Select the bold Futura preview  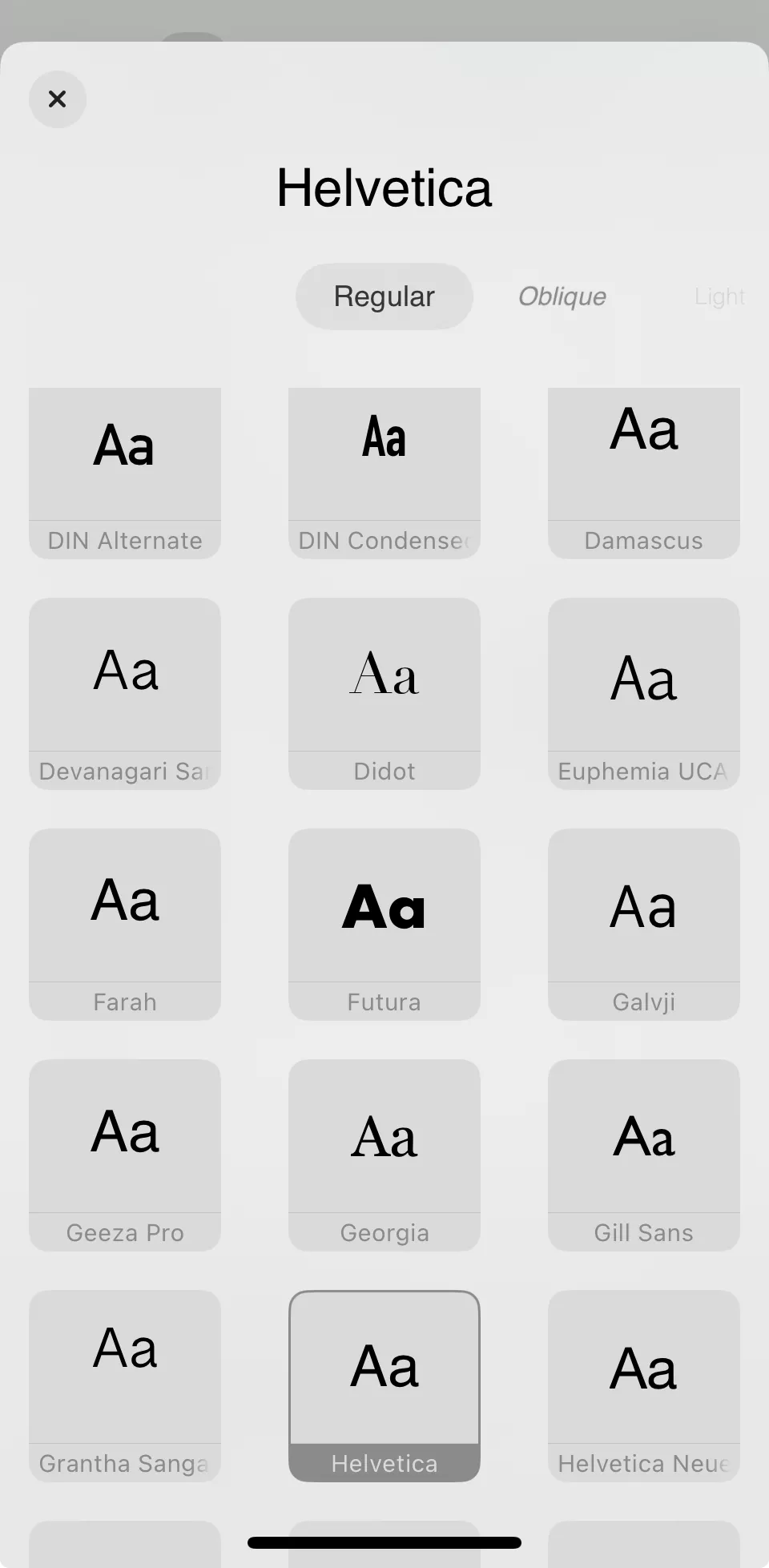(384, 924)
